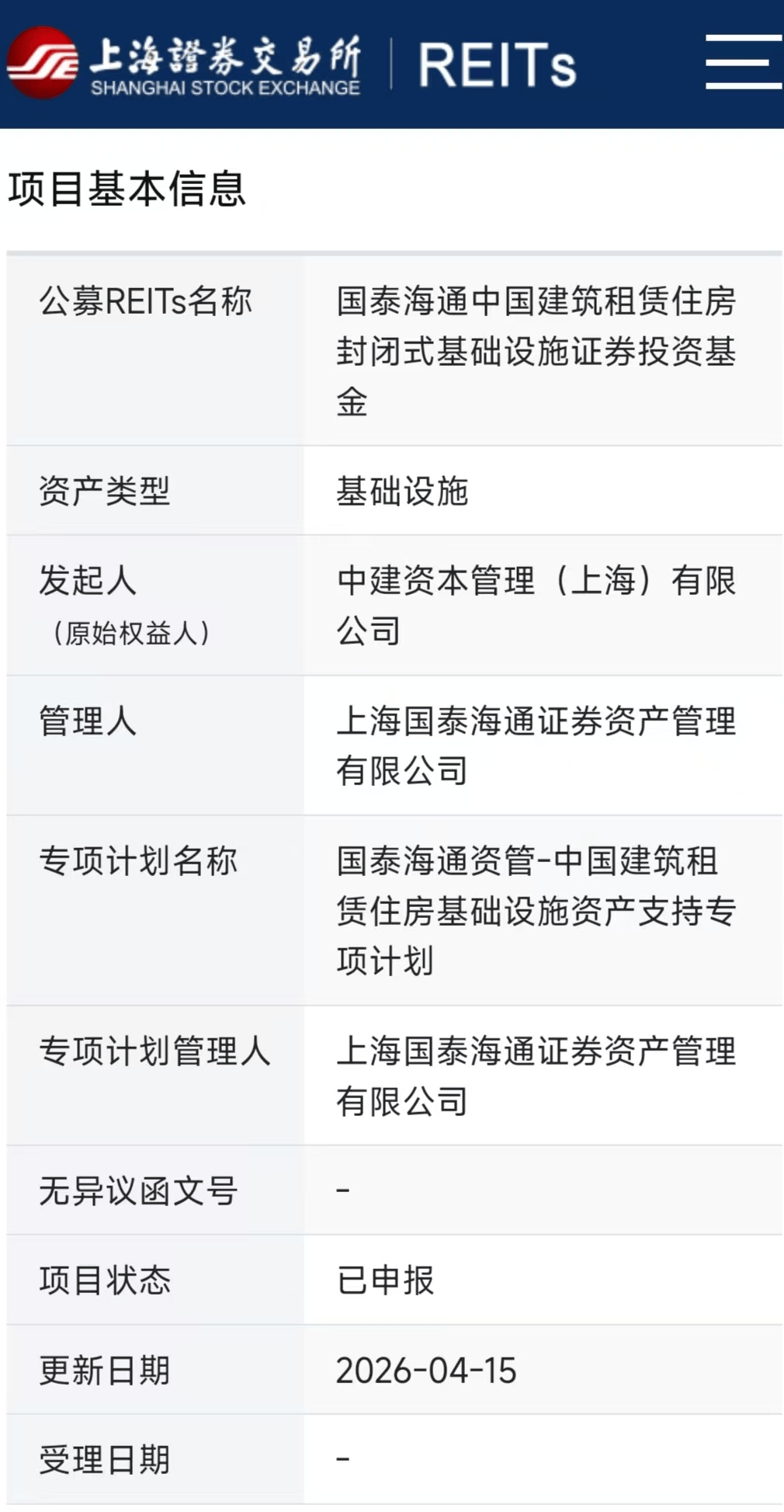This screenshot has width=784, height=1512.
Task: Click the 管理人 company name link
Action: (539, 743)
